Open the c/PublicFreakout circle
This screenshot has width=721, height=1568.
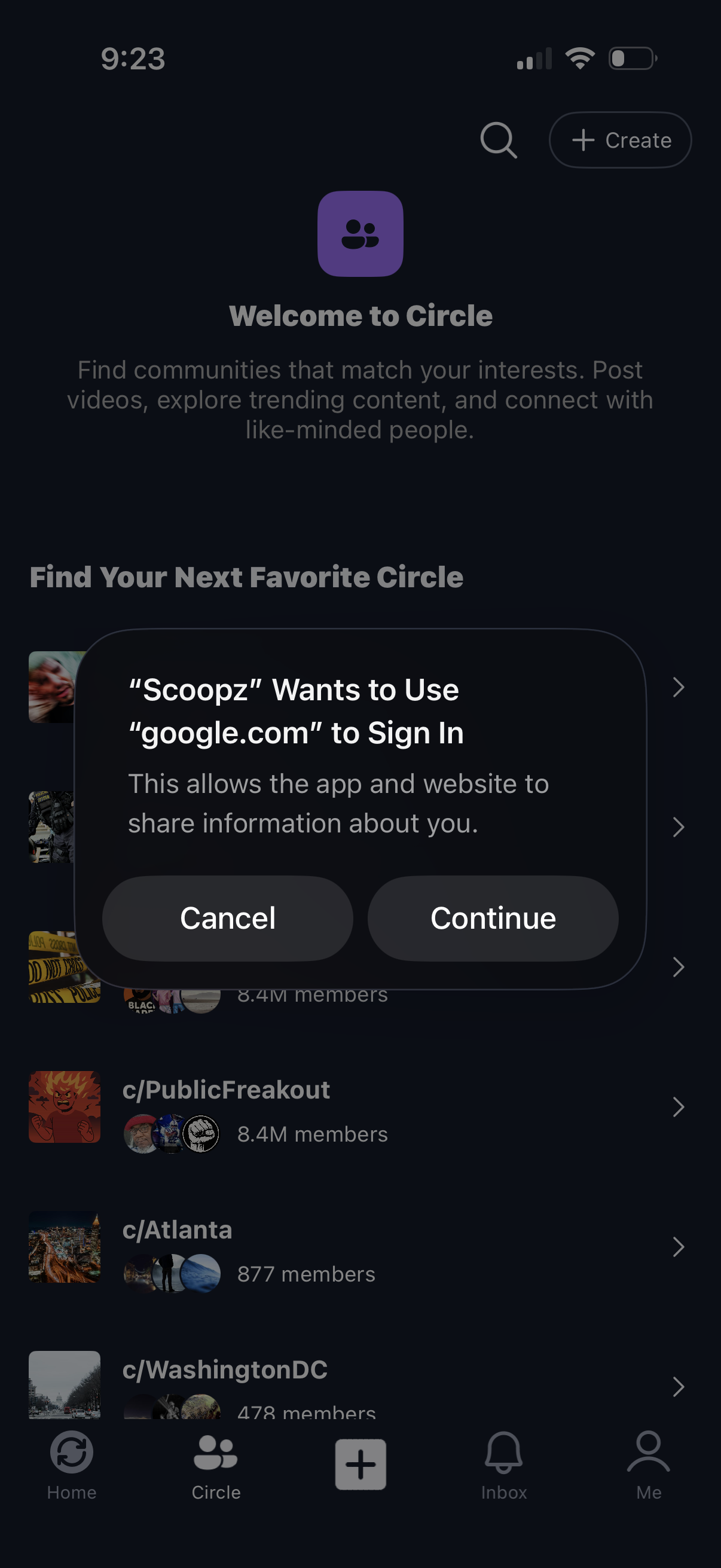click(x=359, y=1108)
